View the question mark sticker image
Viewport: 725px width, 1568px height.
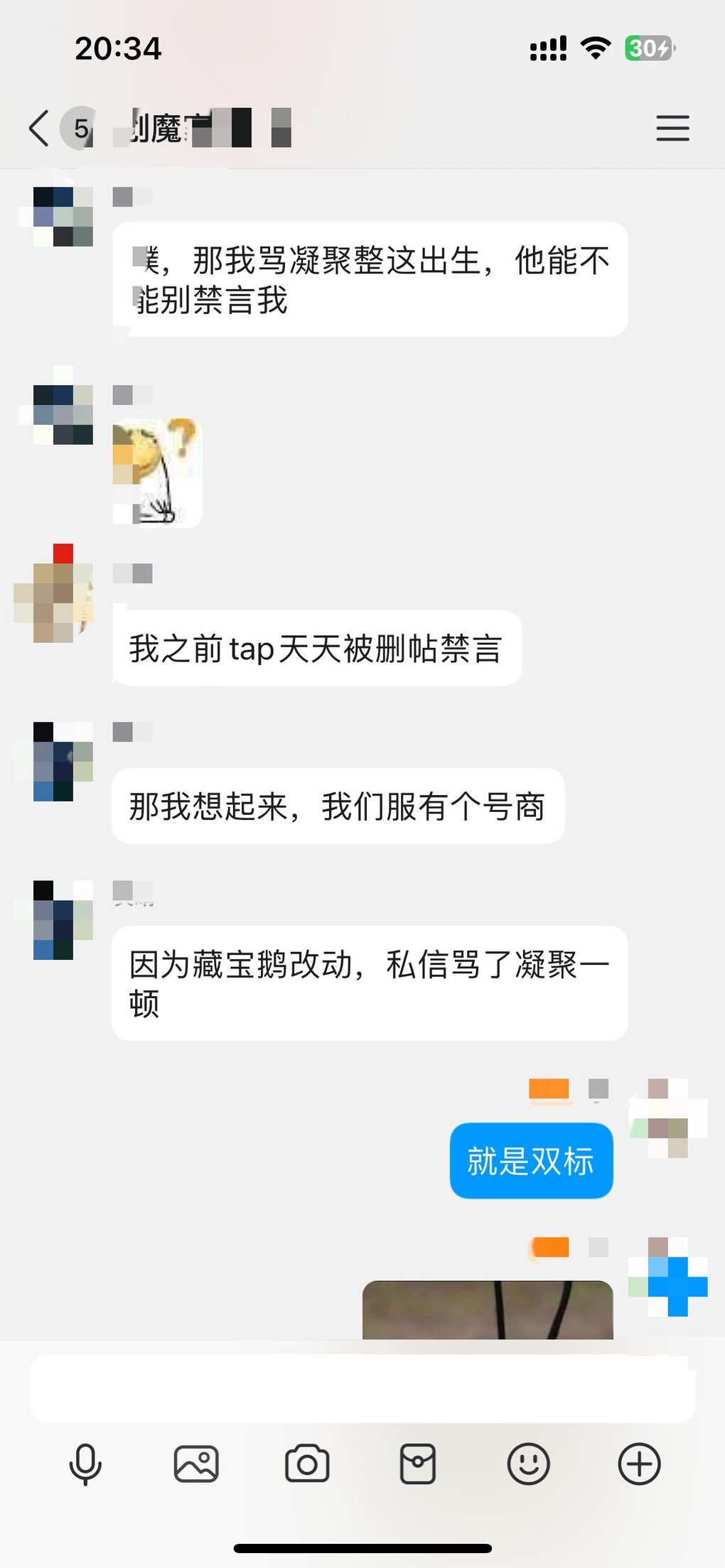(x=158, y=472)
